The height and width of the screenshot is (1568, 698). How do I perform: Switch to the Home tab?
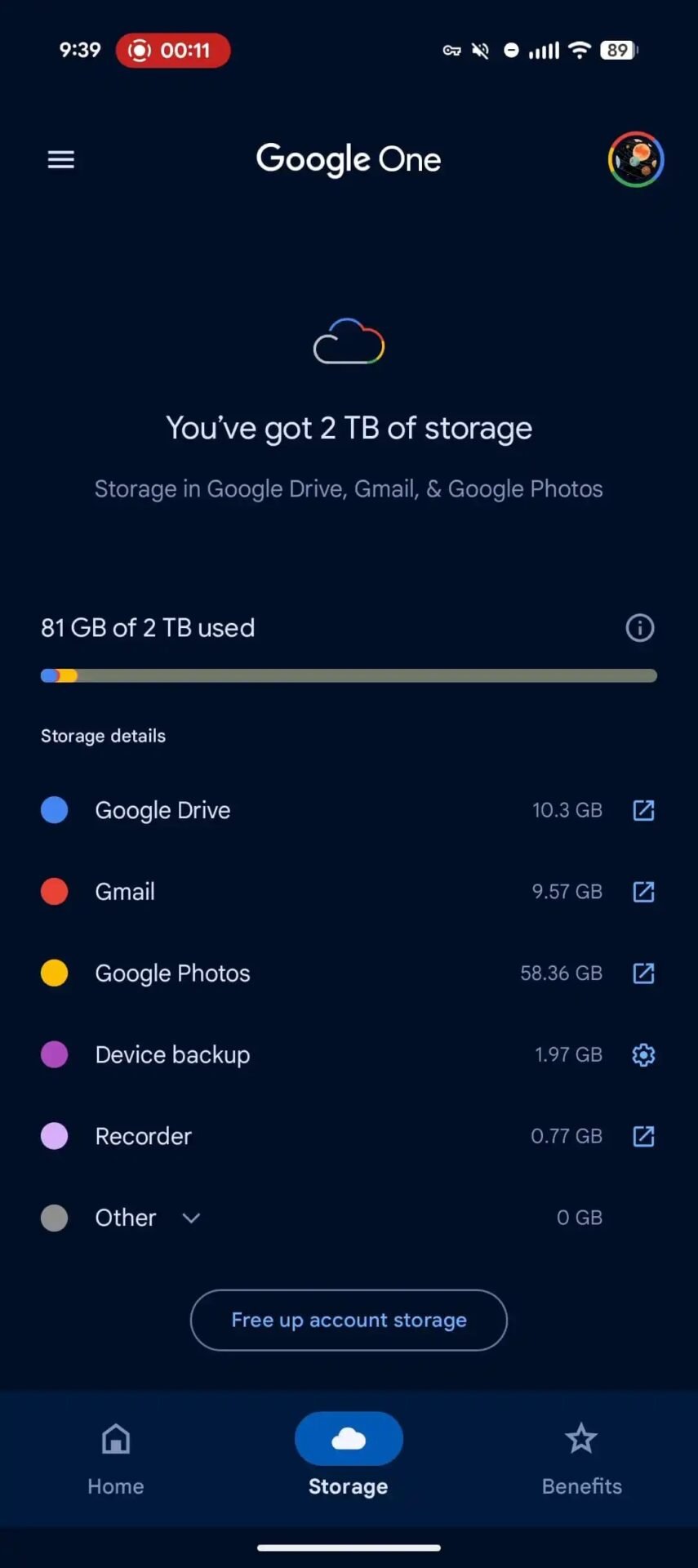tap(116, 1459)
